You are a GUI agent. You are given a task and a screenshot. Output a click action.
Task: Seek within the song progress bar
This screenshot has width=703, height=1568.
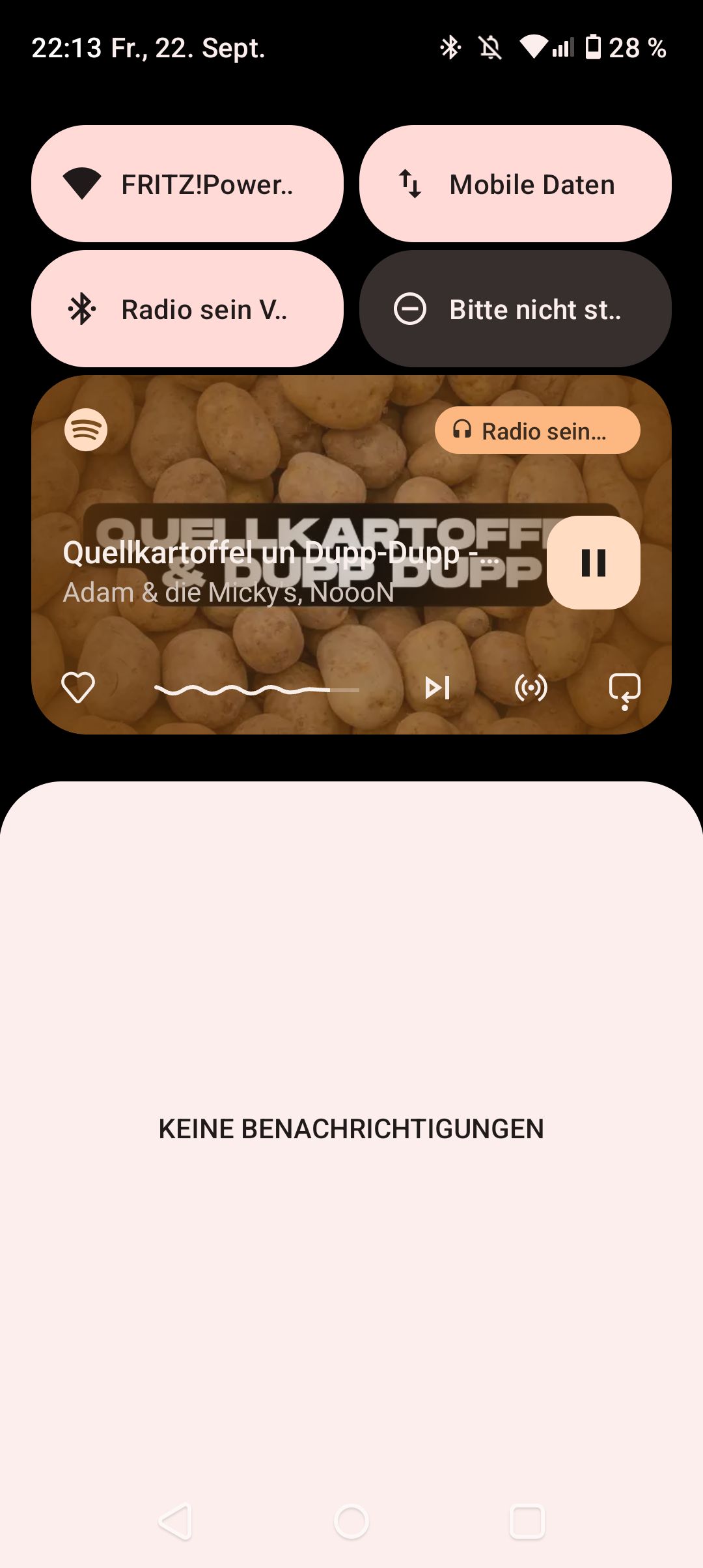click(x=256, y=690)
